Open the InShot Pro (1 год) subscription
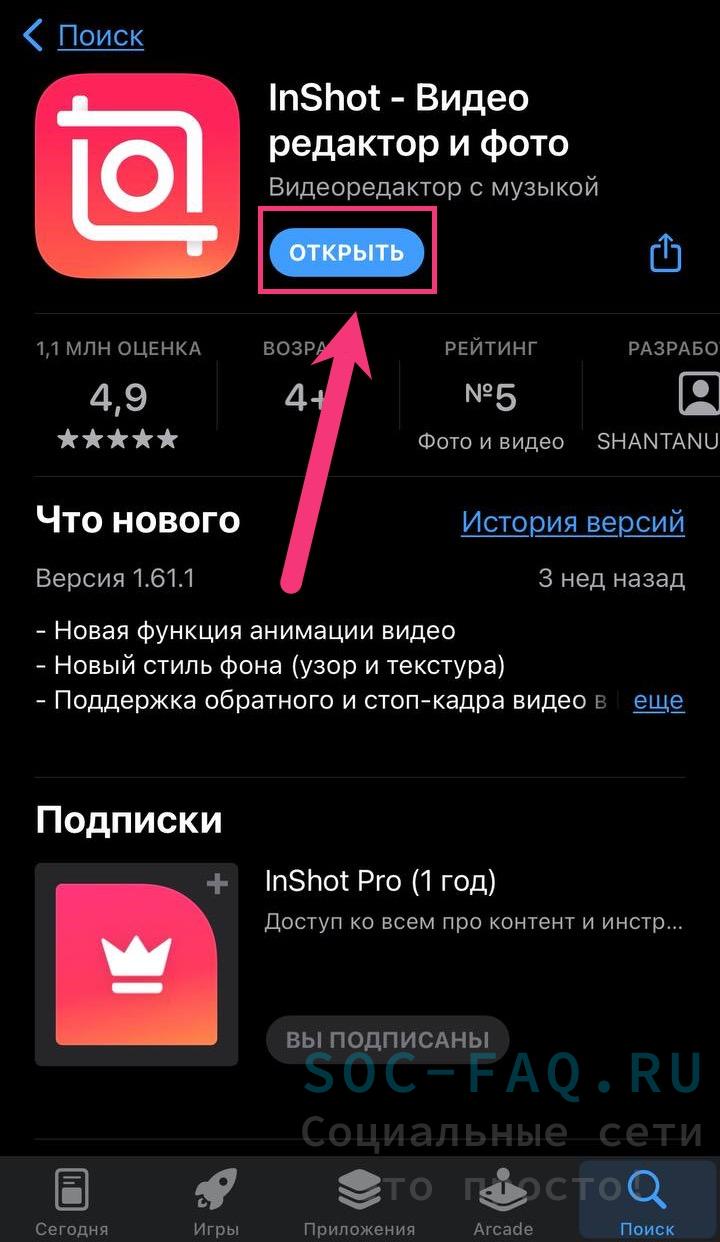720x1242 pixels. [x=380, y=881]
